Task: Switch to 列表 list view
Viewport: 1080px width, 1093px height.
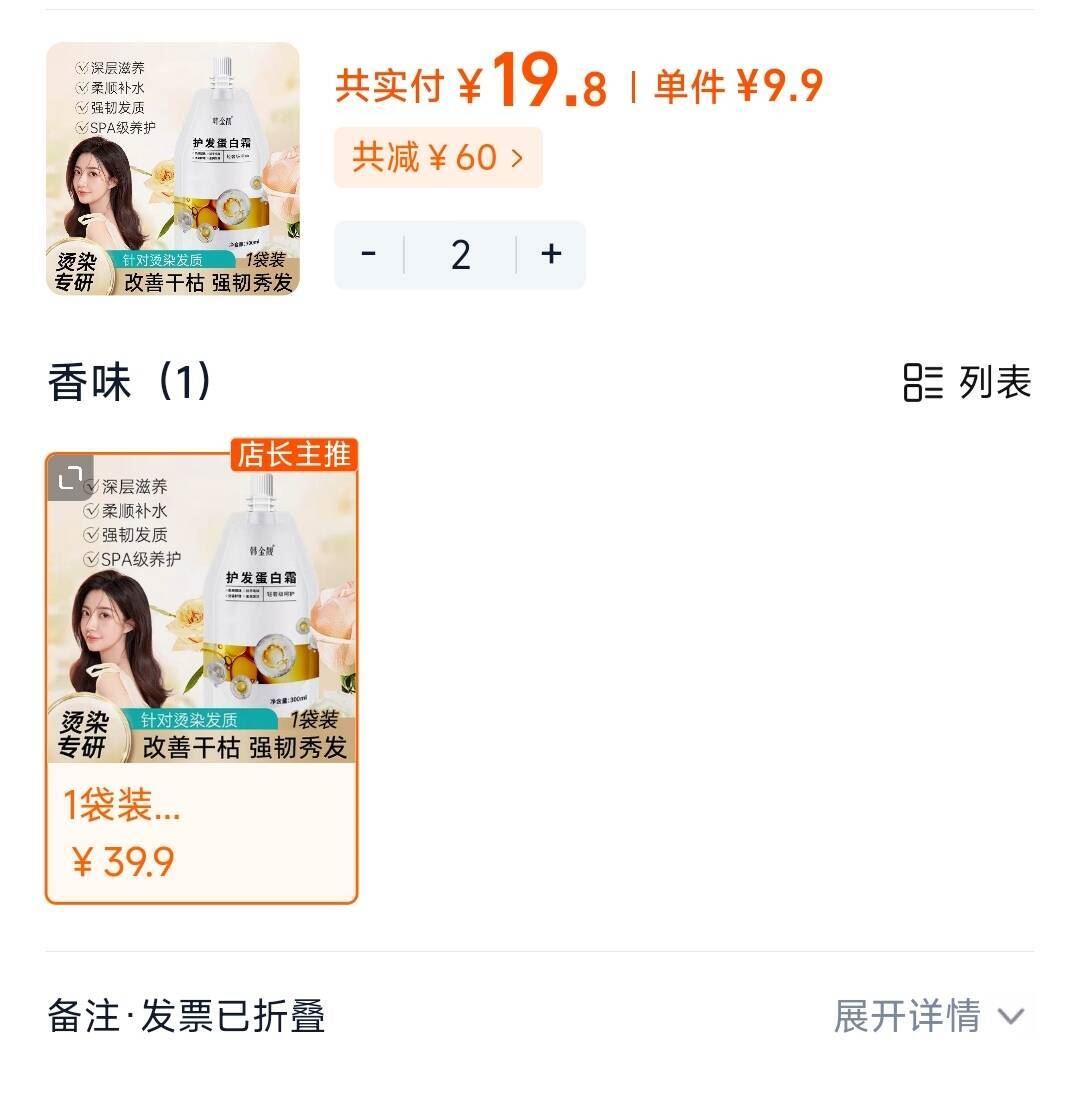Action: tap(967, 382)
